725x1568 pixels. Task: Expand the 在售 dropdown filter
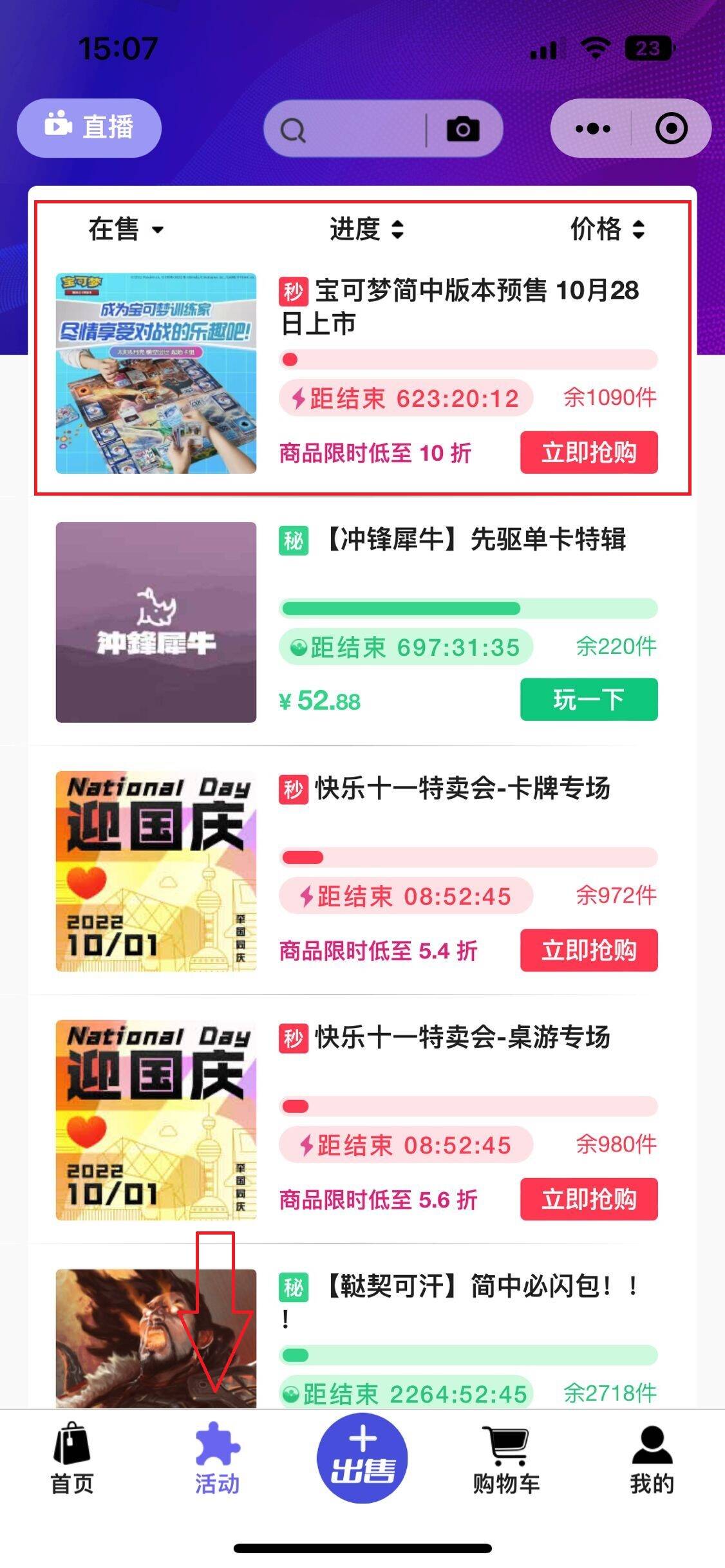pyautogui.click(x=126, y=229)
